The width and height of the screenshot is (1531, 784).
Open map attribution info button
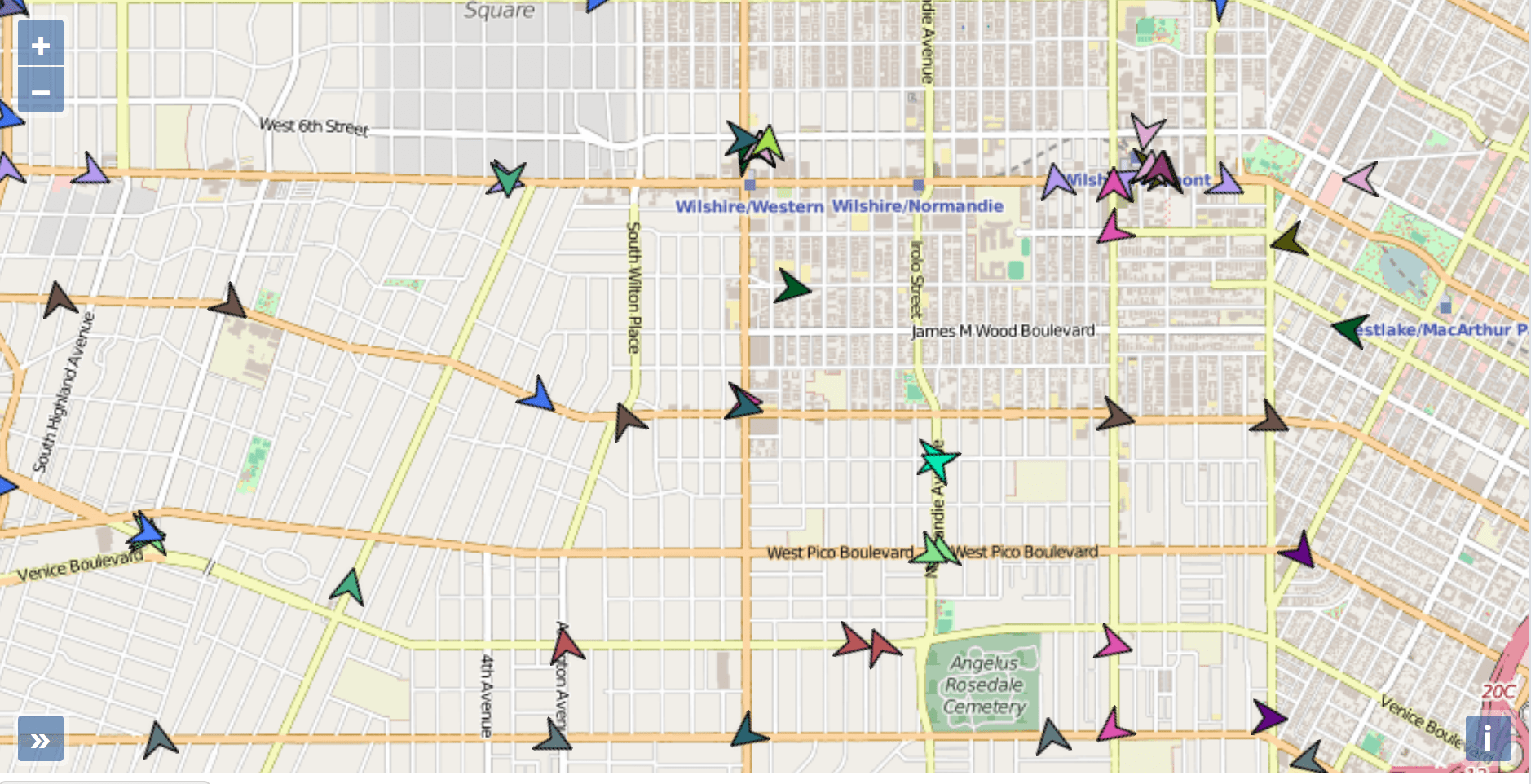[1488, 738]
